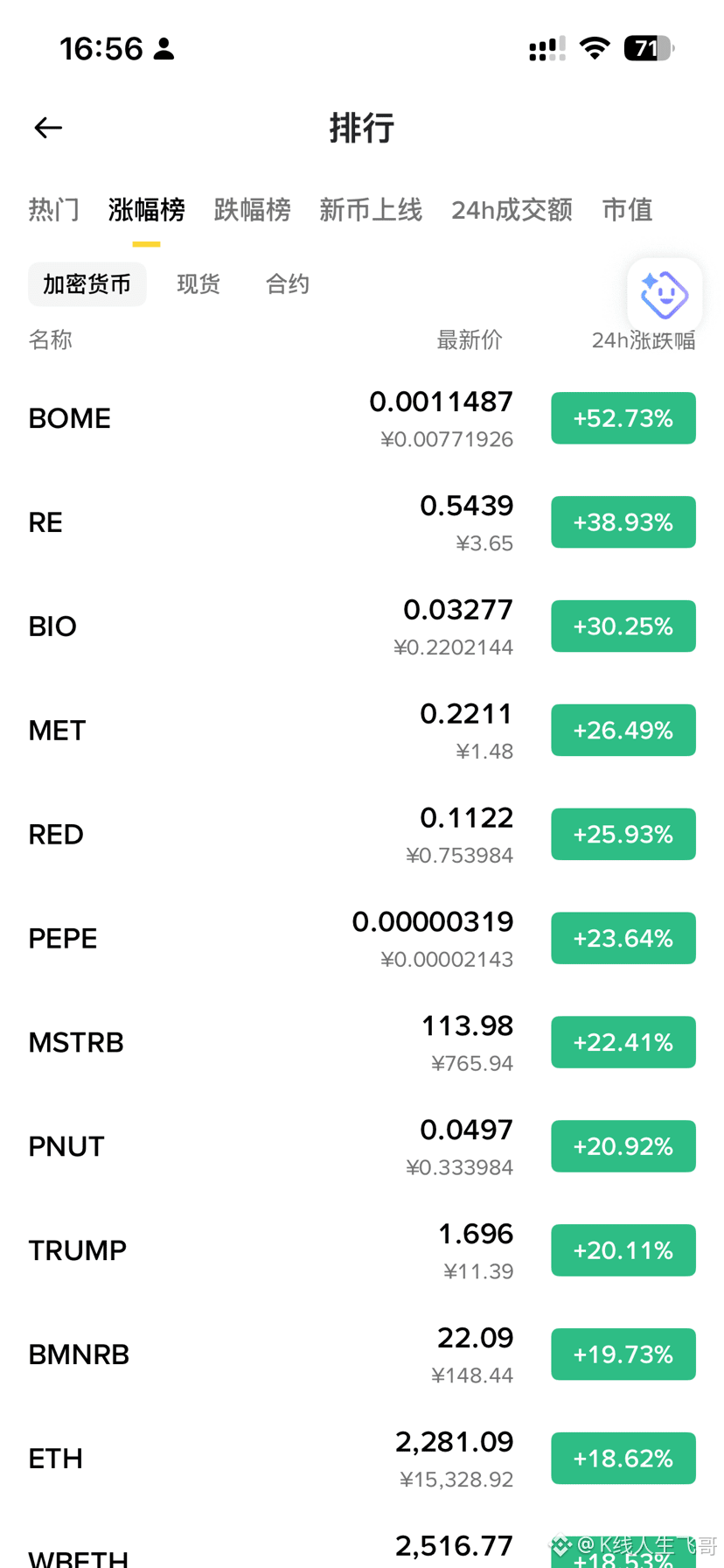Open the RE coin row
Viewport: 724px width, 1568px height.
click(x=362, y=522)
